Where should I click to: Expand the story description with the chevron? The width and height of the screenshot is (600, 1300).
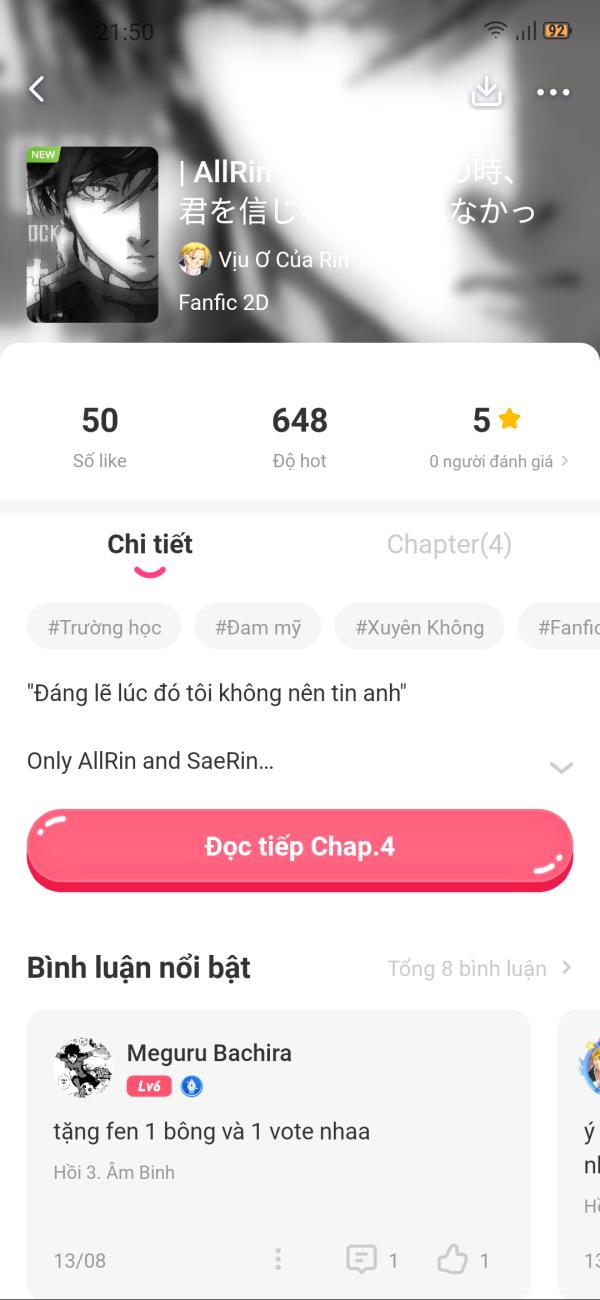pos(561,768)
